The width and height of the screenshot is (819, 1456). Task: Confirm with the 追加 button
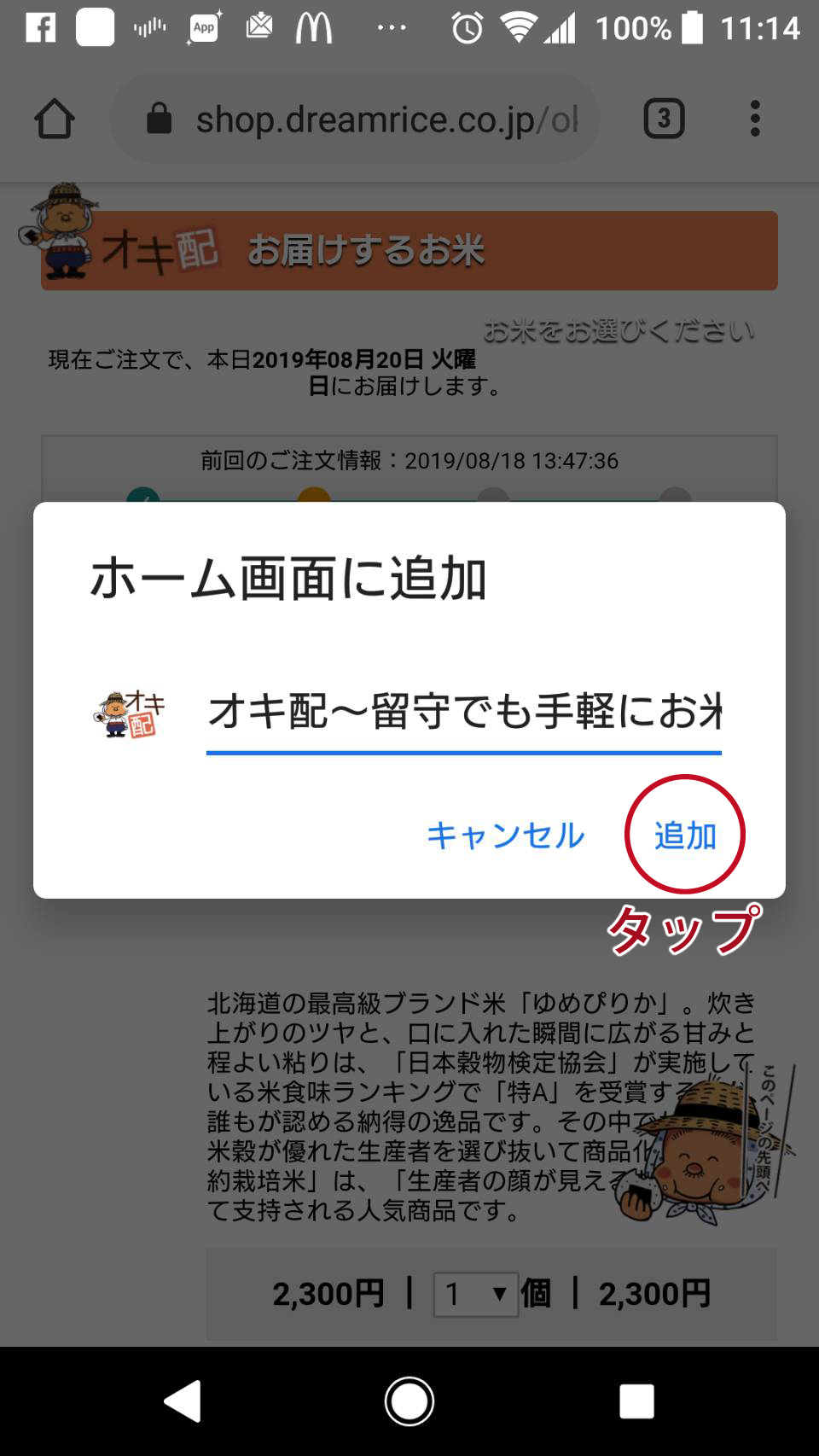point(685,836)
